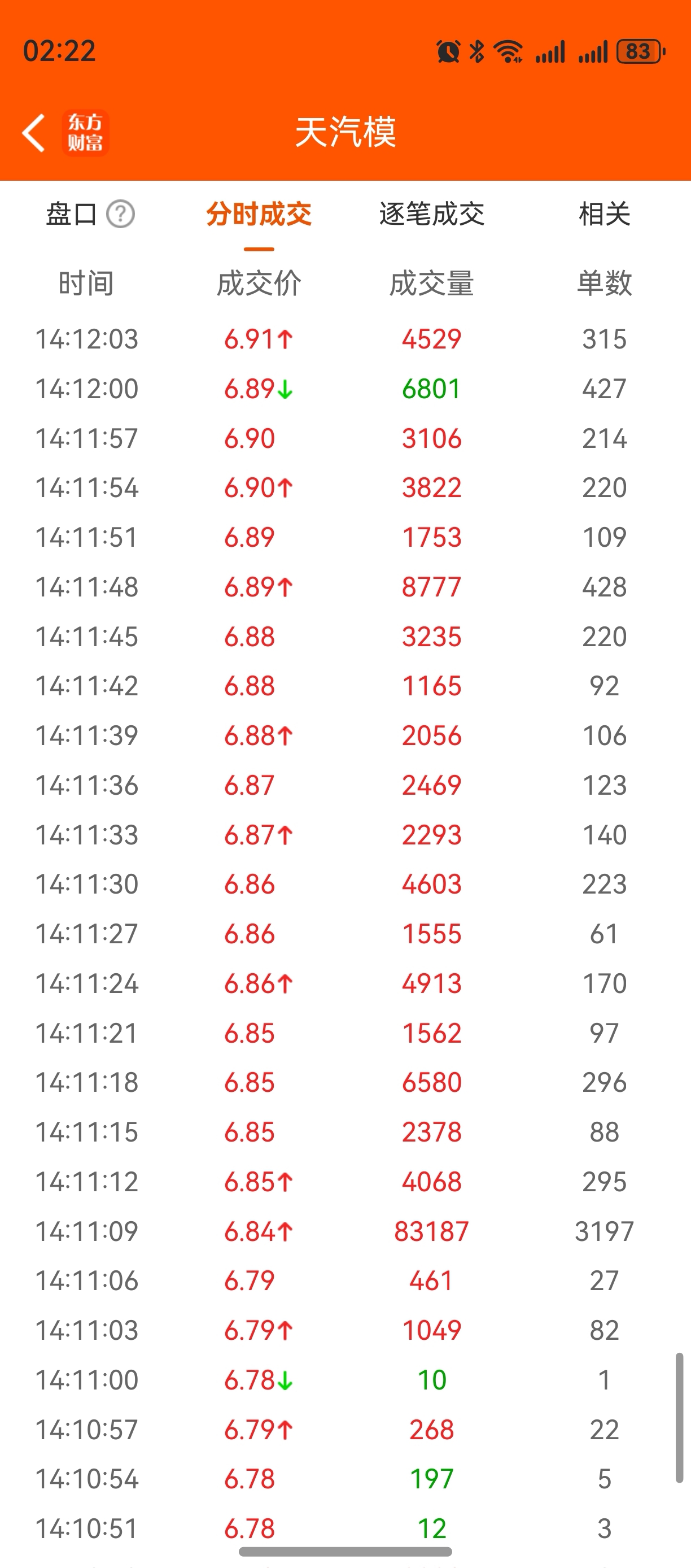Image resolution: width=691 pixels, height=1568 pixels.
Task: Open the 盘口 tab
Action: click(71, 214)
